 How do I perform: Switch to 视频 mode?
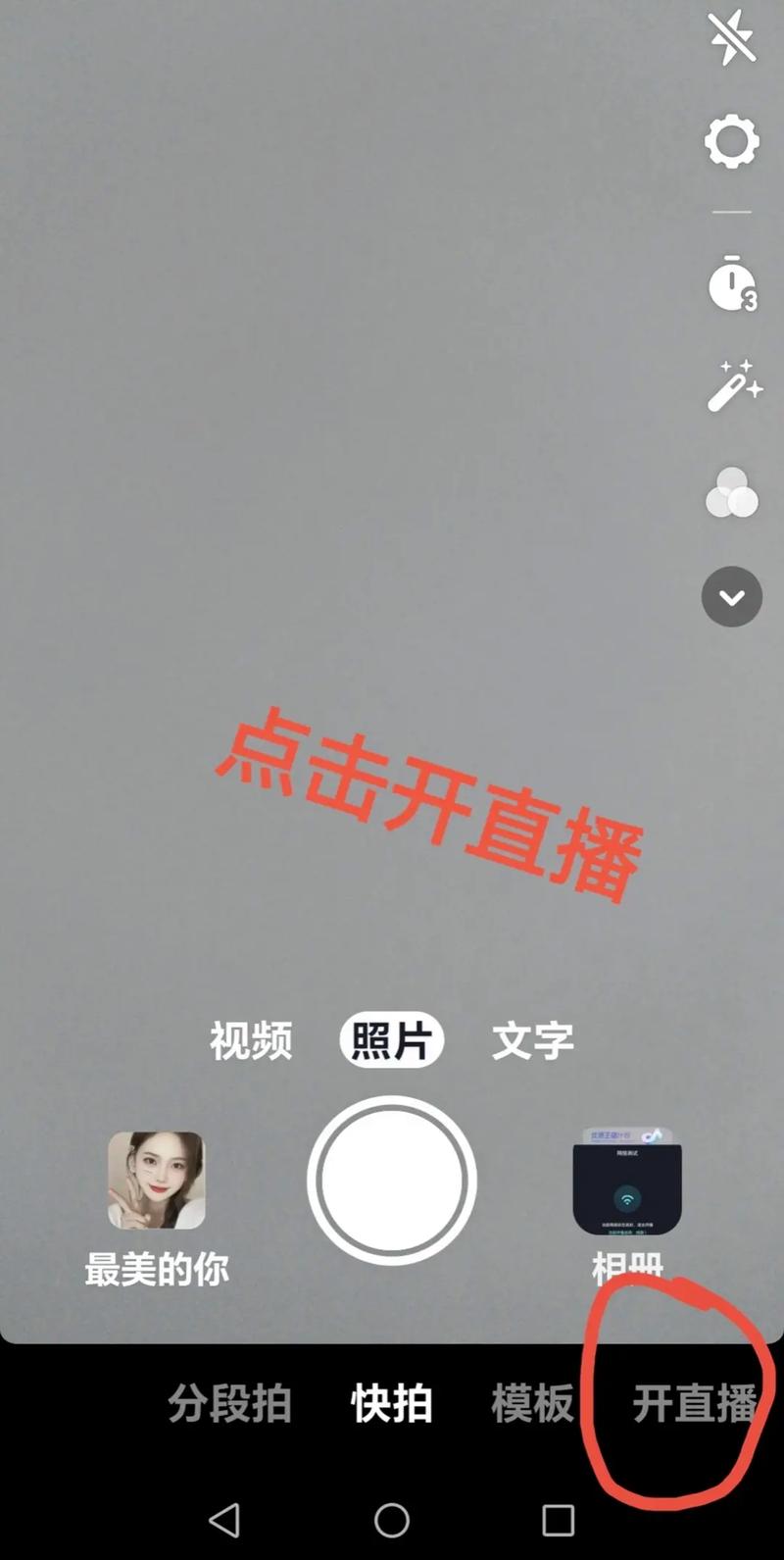tap(251, 1040)
